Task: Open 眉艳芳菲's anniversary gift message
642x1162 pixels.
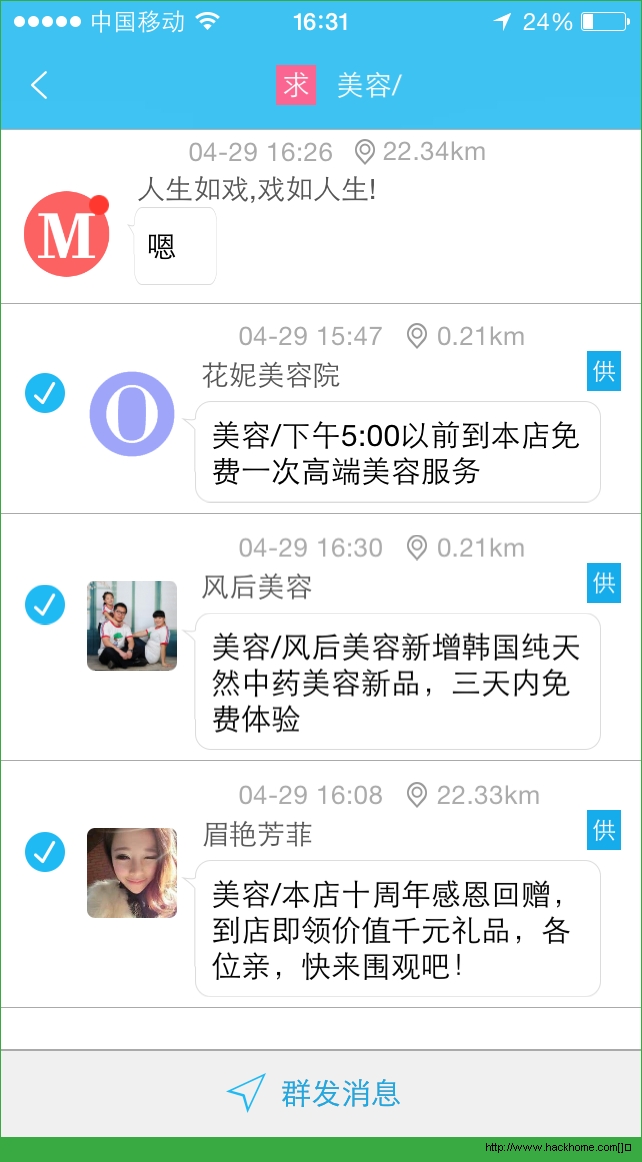Action: 397,928
